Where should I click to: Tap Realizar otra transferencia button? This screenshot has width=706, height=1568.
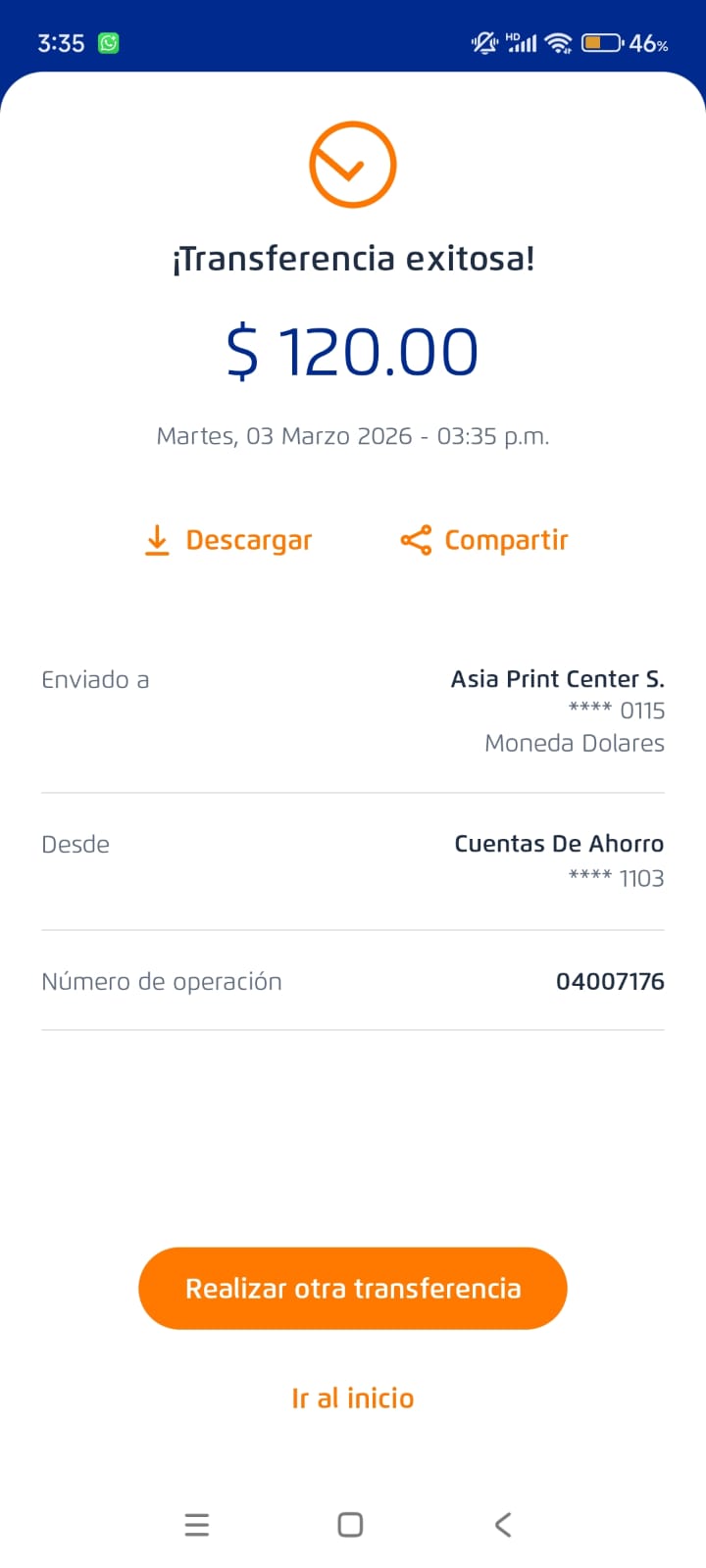353,1288
